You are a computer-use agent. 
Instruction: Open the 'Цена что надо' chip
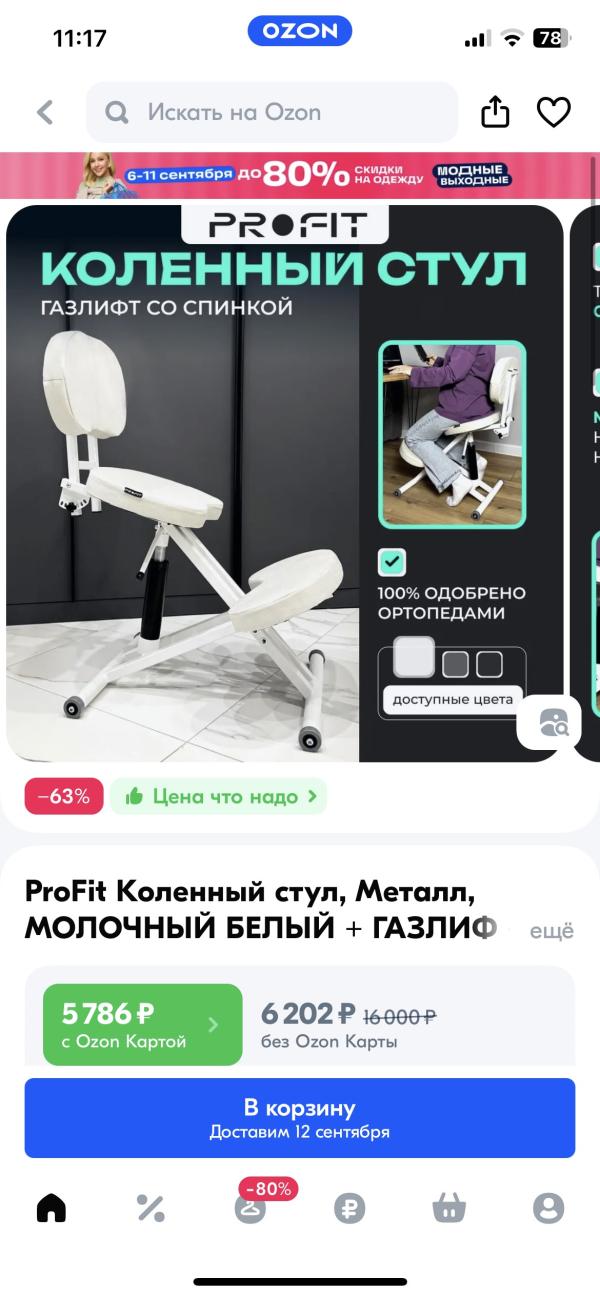[x=218, y=797]
